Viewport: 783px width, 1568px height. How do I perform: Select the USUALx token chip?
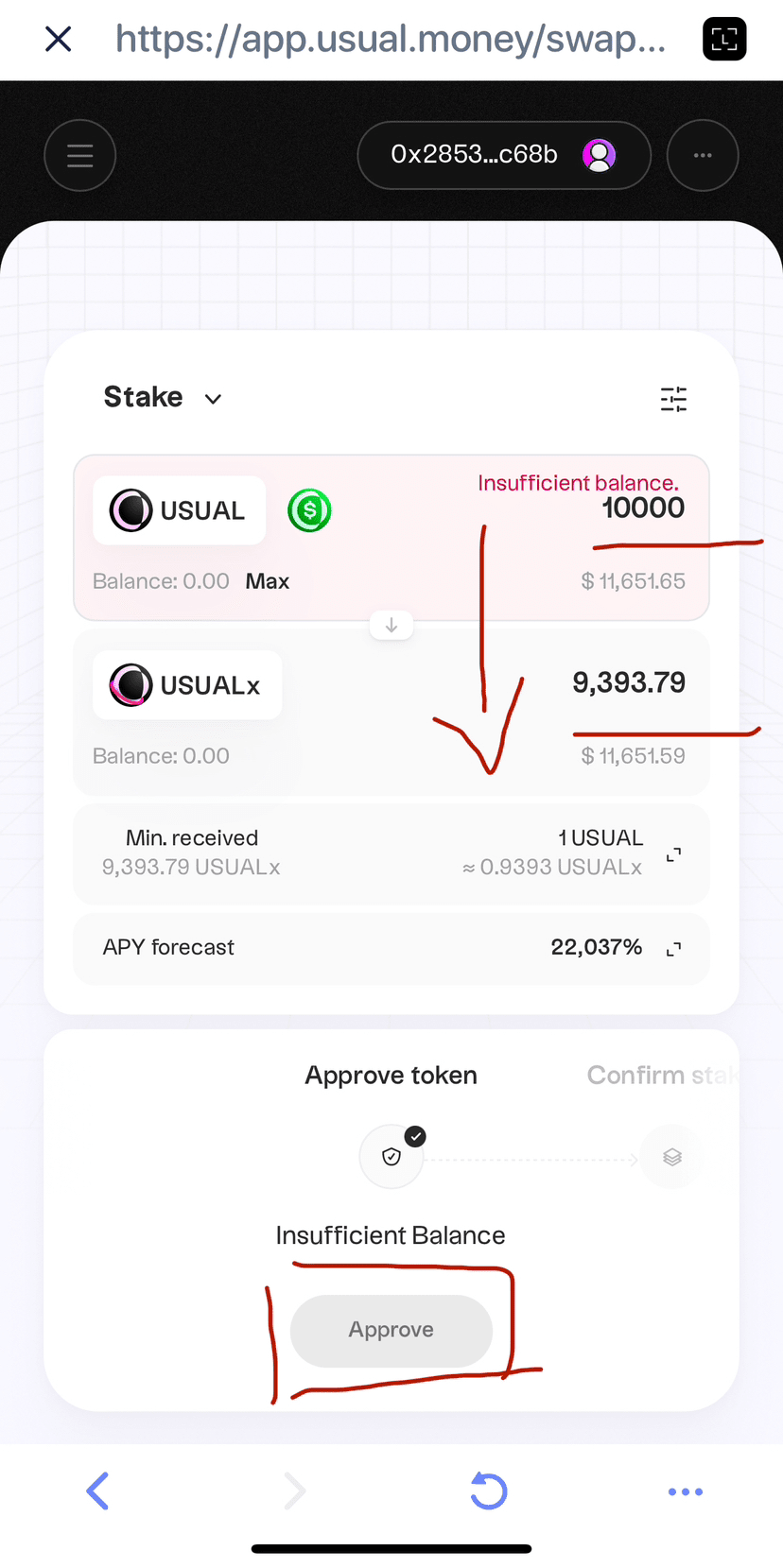point(187,685)
